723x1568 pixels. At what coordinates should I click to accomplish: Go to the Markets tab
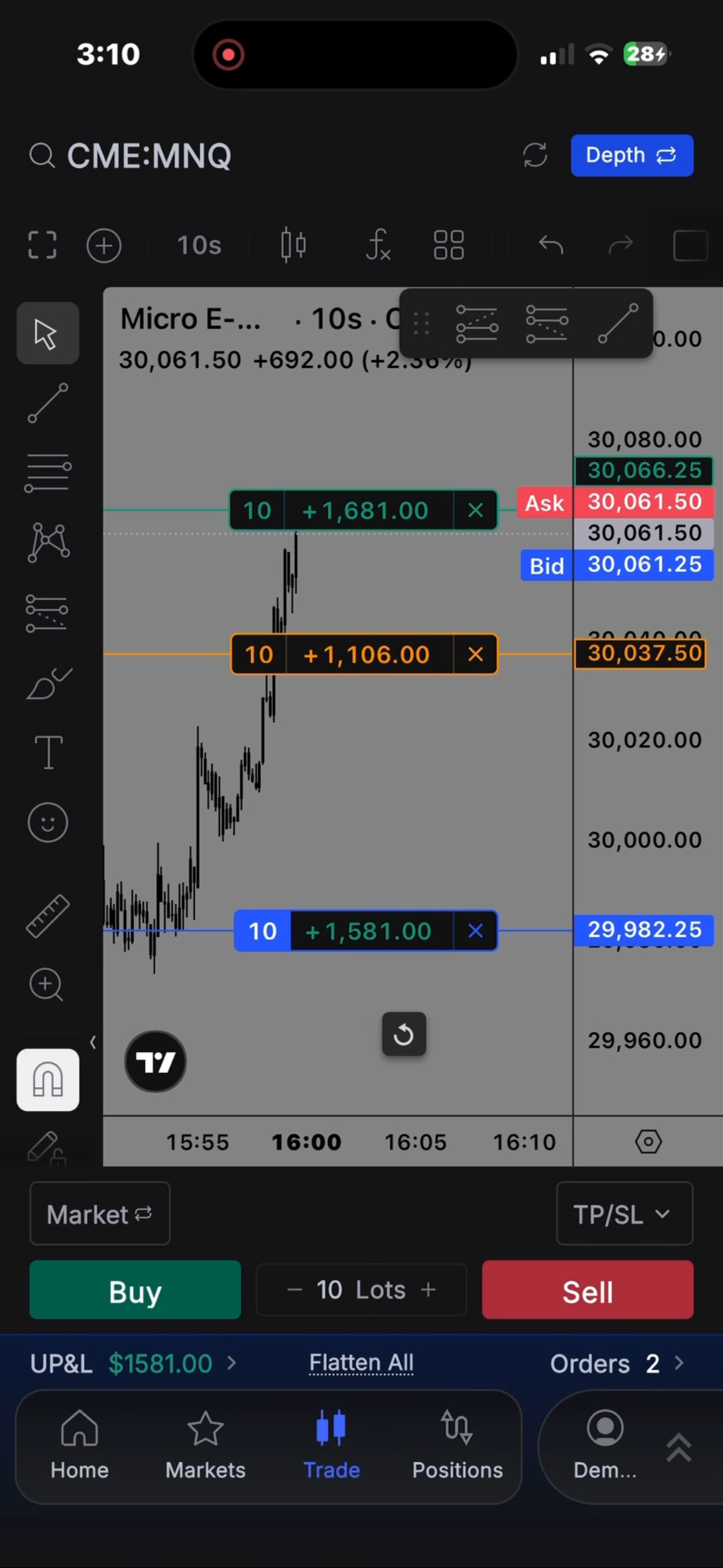click(205, 1445)
